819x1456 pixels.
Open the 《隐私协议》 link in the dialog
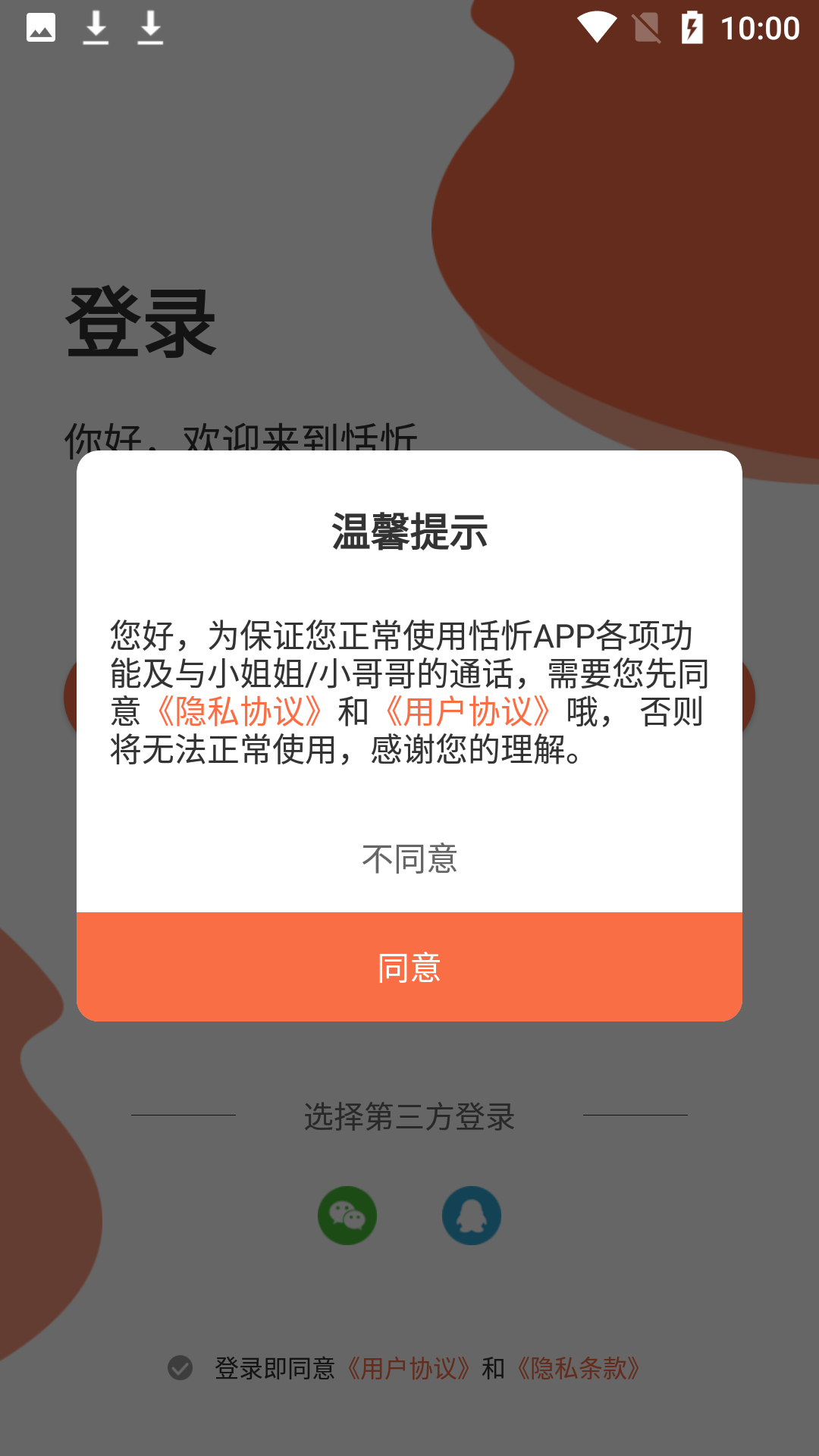point(240,712)
